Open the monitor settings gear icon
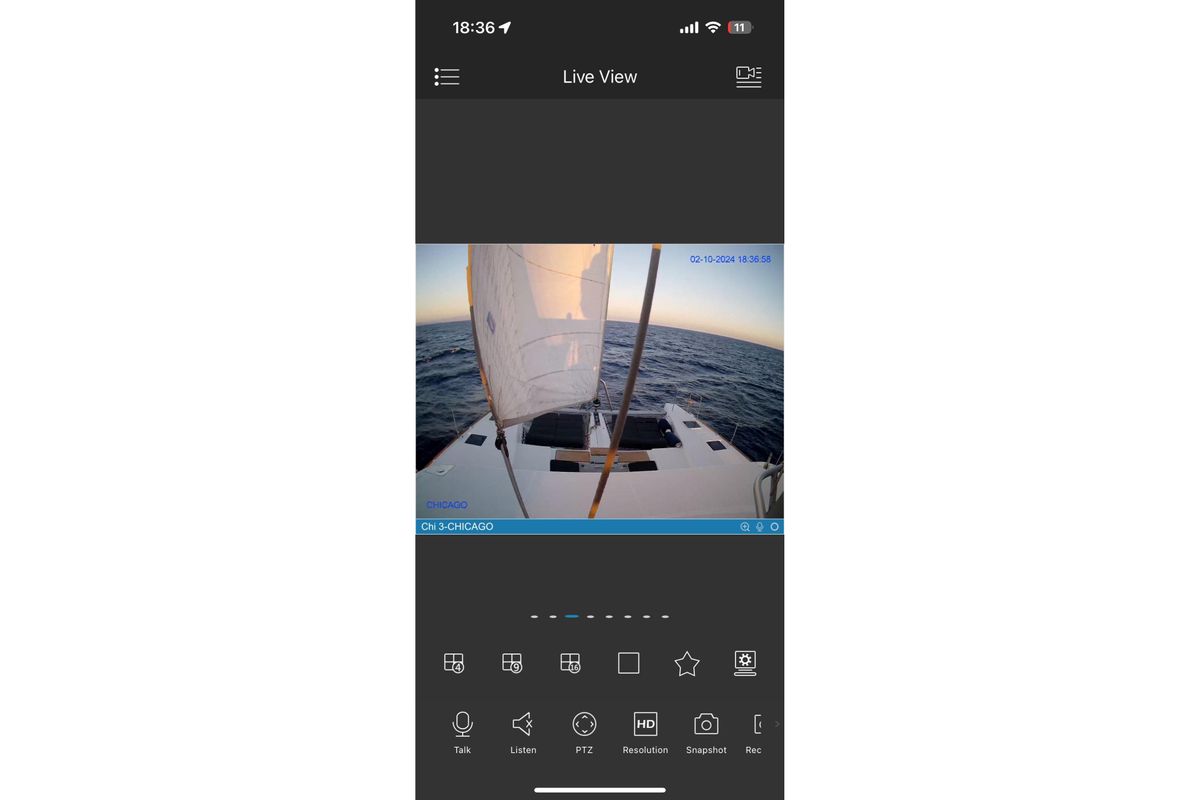This screenshot has height=800, width=1200. (745, 663)
